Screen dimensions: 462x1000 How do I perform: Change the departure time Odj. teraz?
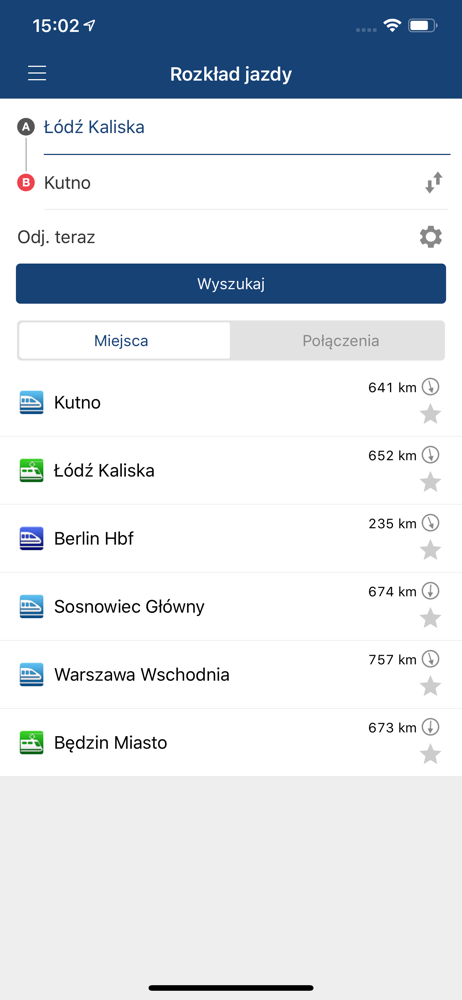click(56, 238)
